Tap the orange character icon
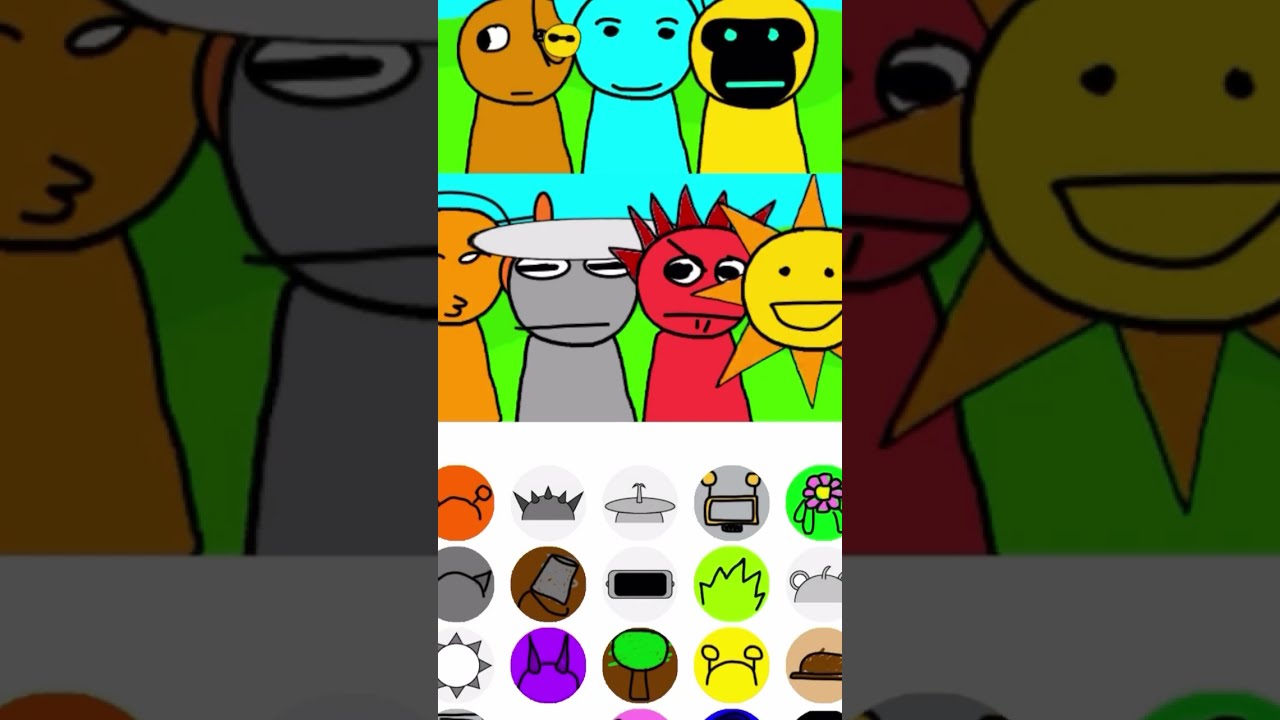Viewport: 1280px width, 720px height. (x=464, y=502)
